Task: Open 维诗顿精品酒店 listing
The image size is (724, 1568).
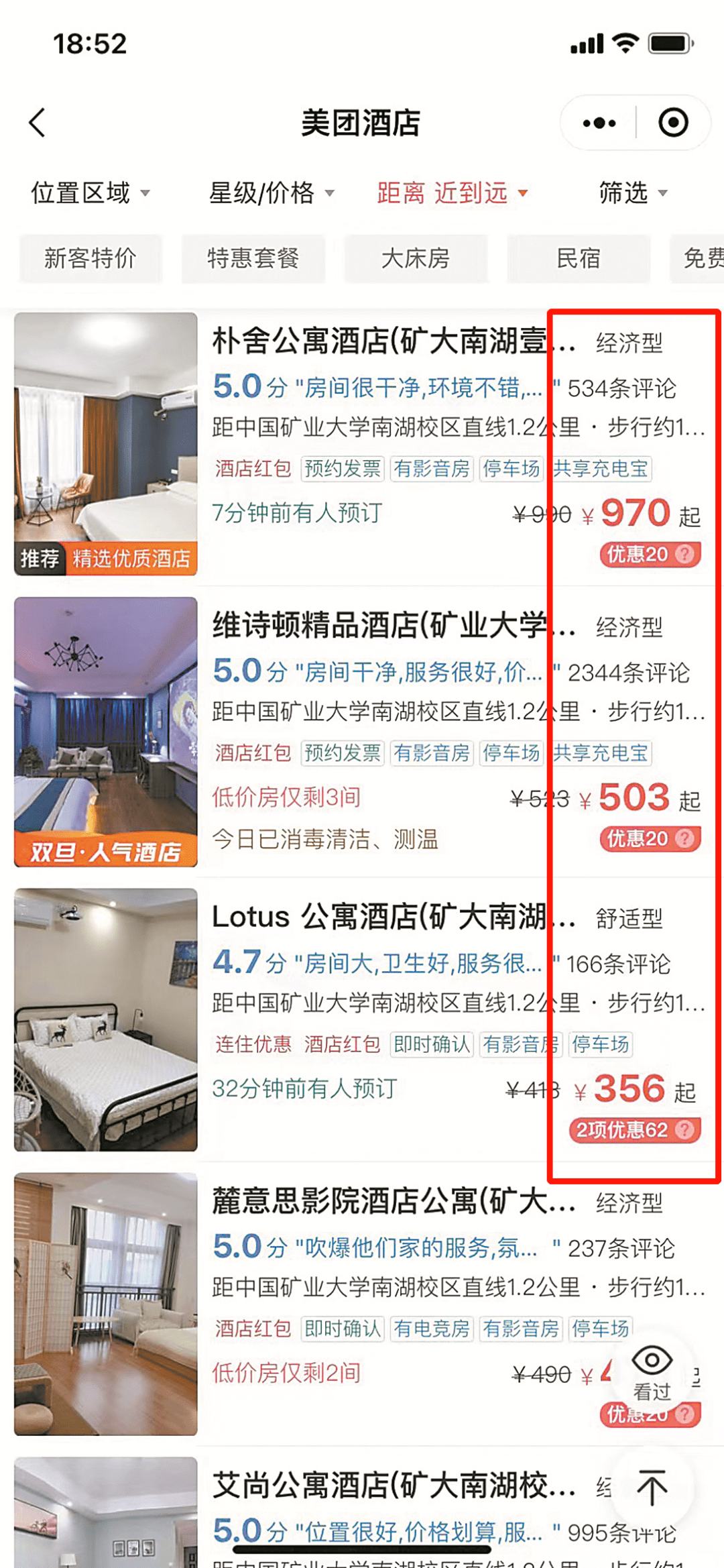Action: coord(379,626)
